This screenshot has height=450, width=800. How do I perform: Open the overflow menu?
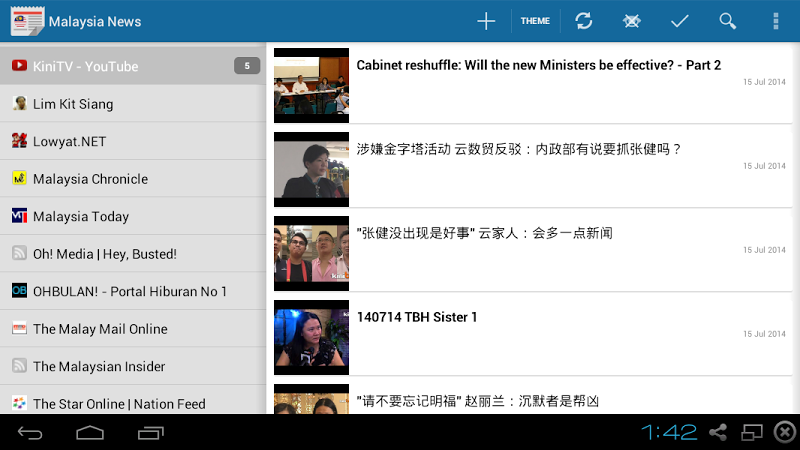click(776, 21)
